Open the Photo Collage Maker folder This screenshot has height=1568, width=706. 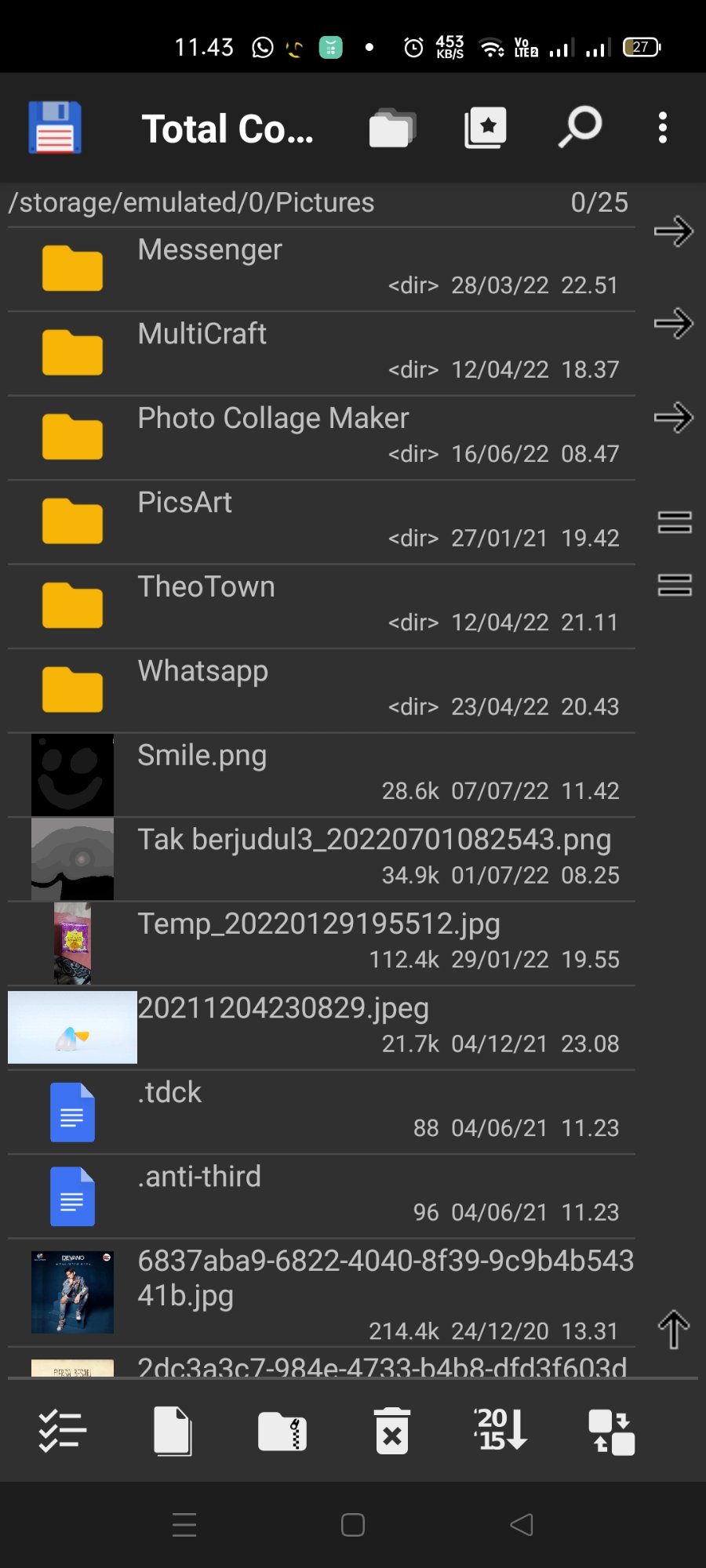pyautogui.click(x=322, y=438)
